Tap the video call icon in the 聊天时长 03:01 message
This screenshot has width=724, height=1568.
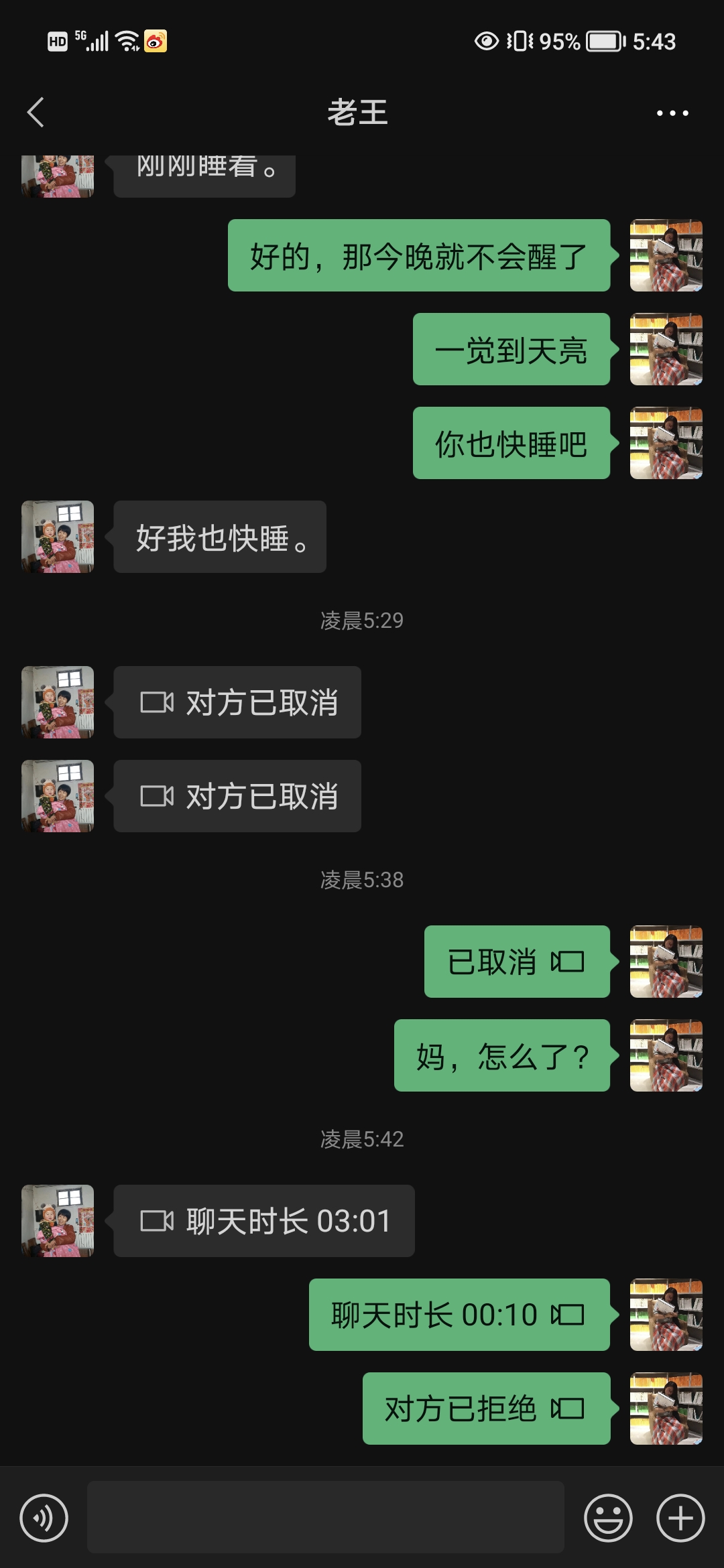coord(158,1221)
